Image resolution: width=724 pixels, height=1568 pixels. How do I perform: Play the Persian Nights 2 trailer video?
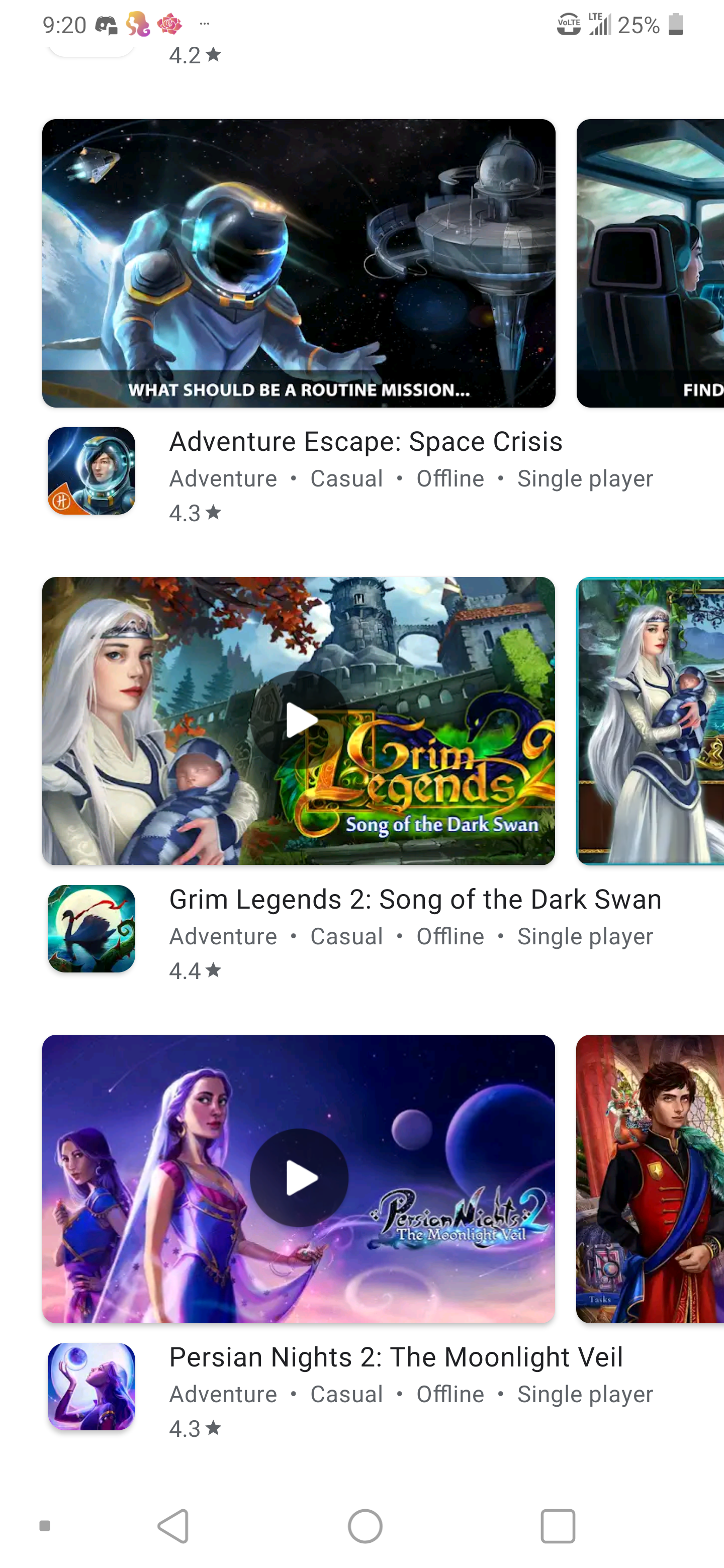click(x=299, y=1179)
